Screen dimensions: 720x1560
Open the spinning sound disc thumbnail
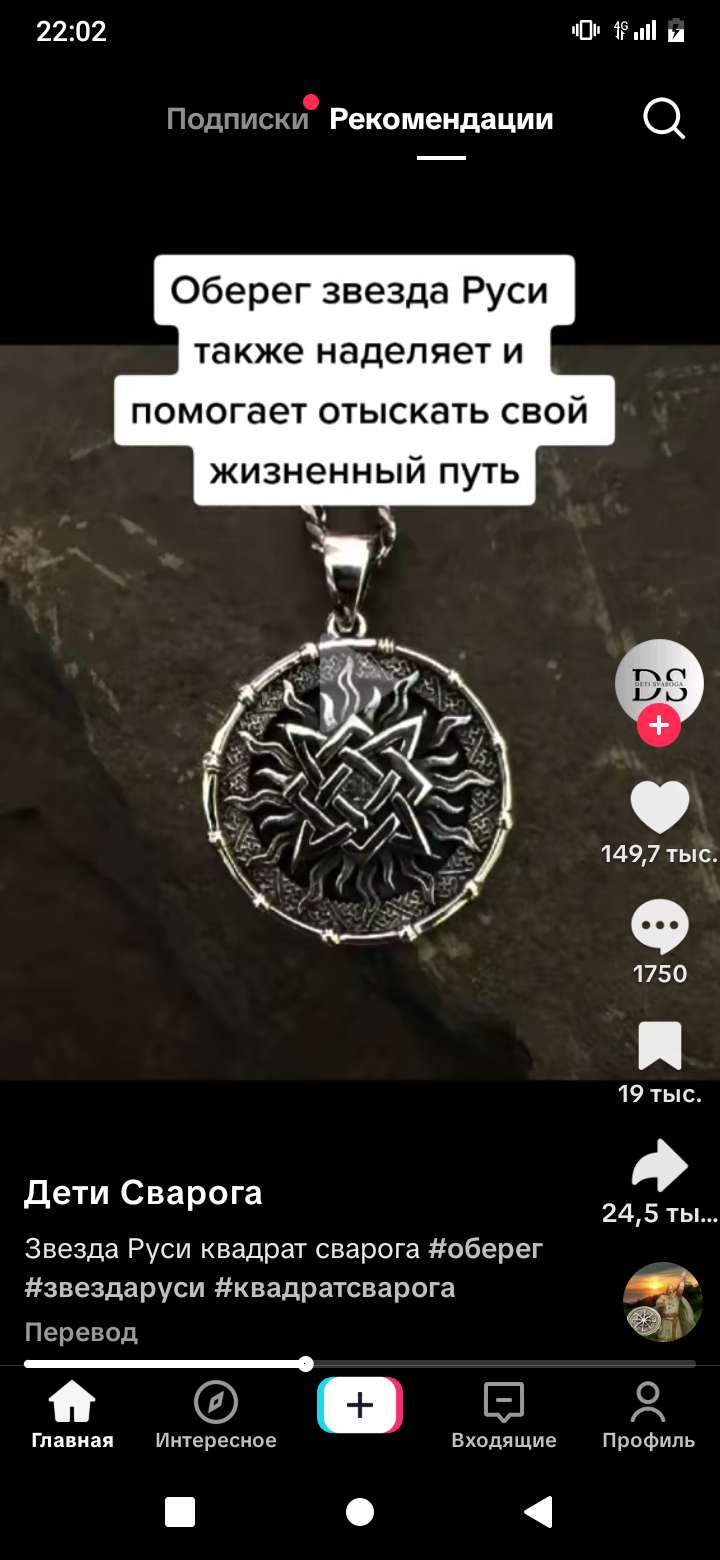tap(662, 1301)
